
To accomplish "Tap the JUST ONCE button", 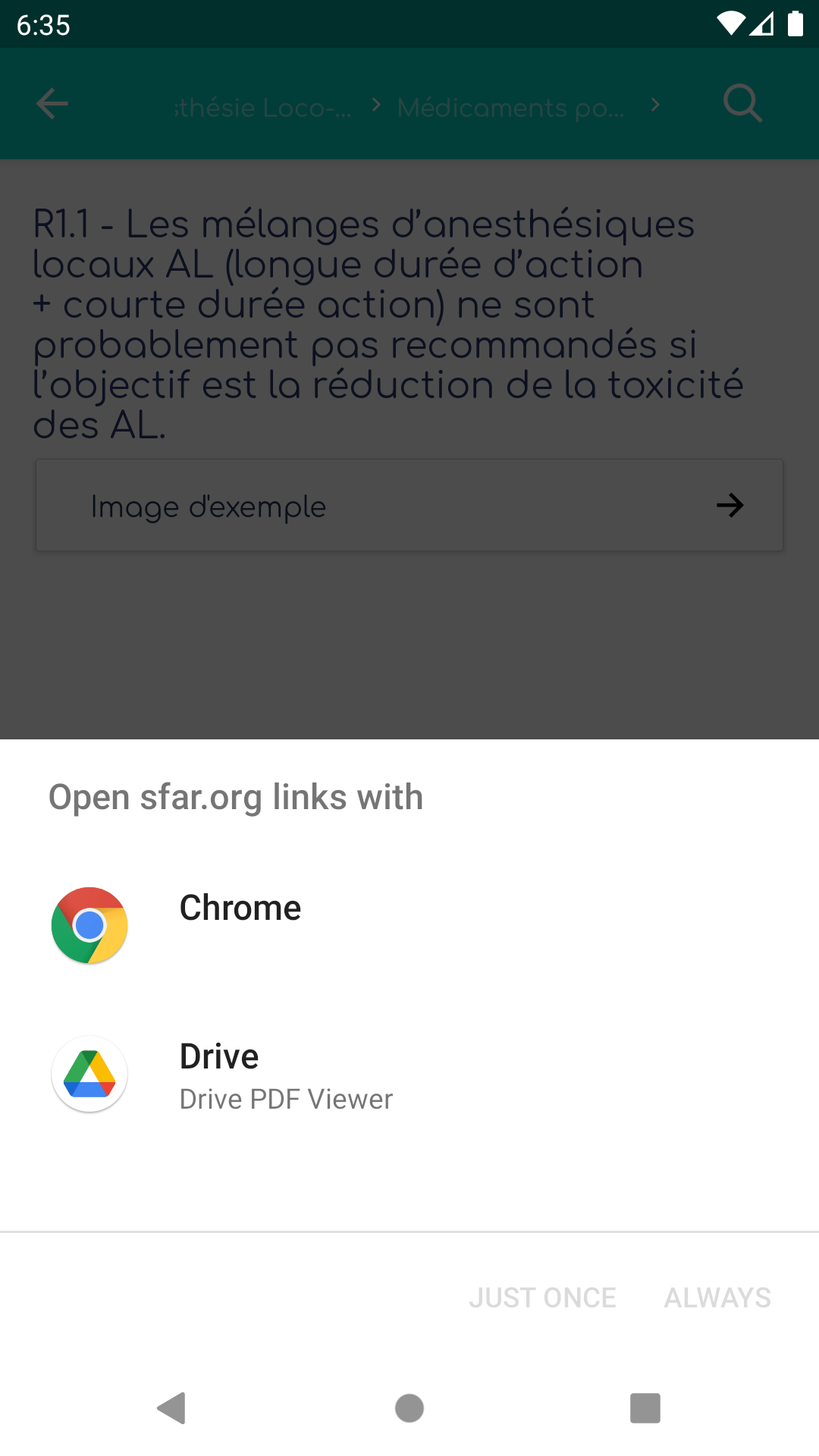I will (542, 1298).
